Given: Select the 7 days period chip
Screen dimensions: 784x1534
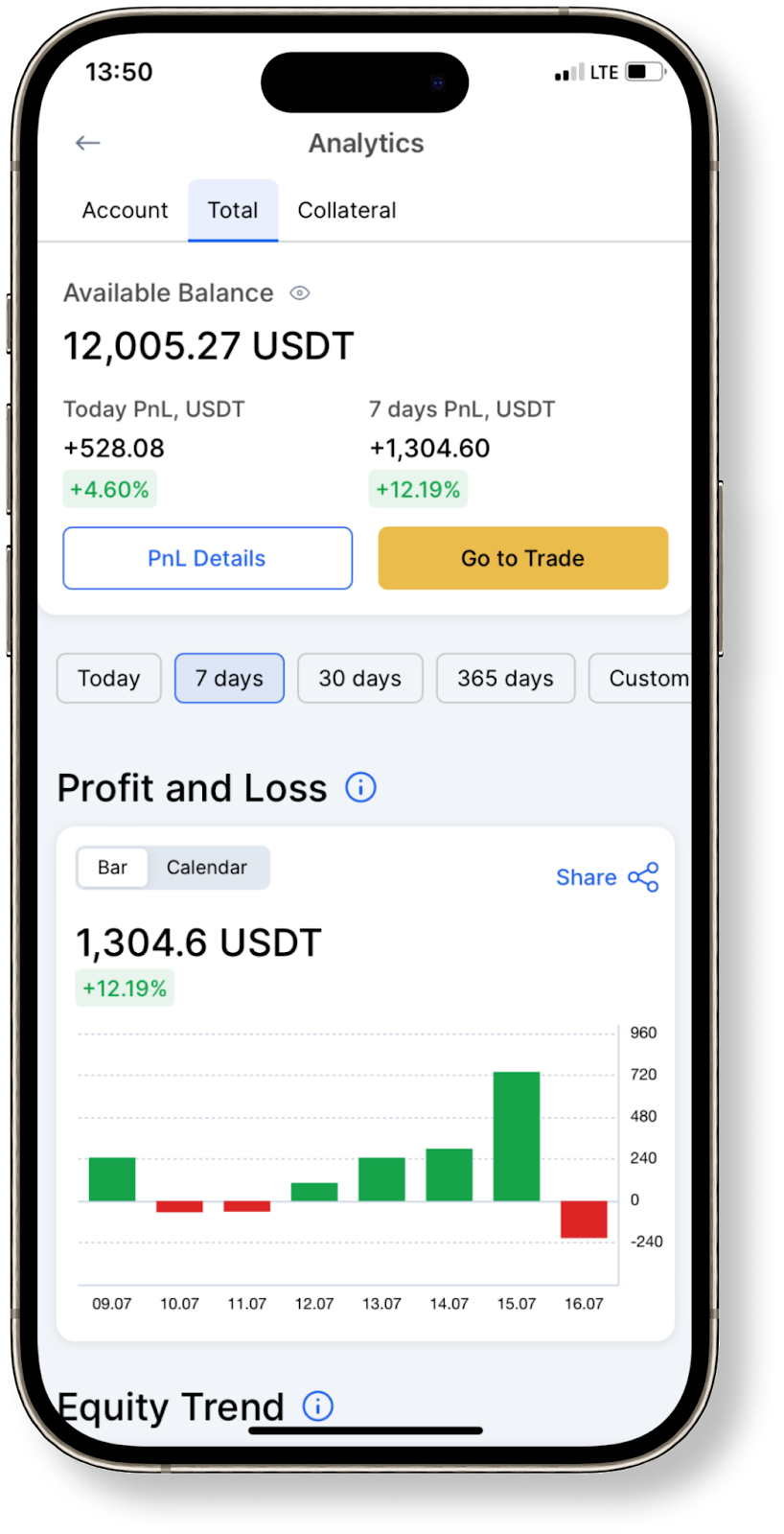Looking at the screenshot, I should click(229, 678).
